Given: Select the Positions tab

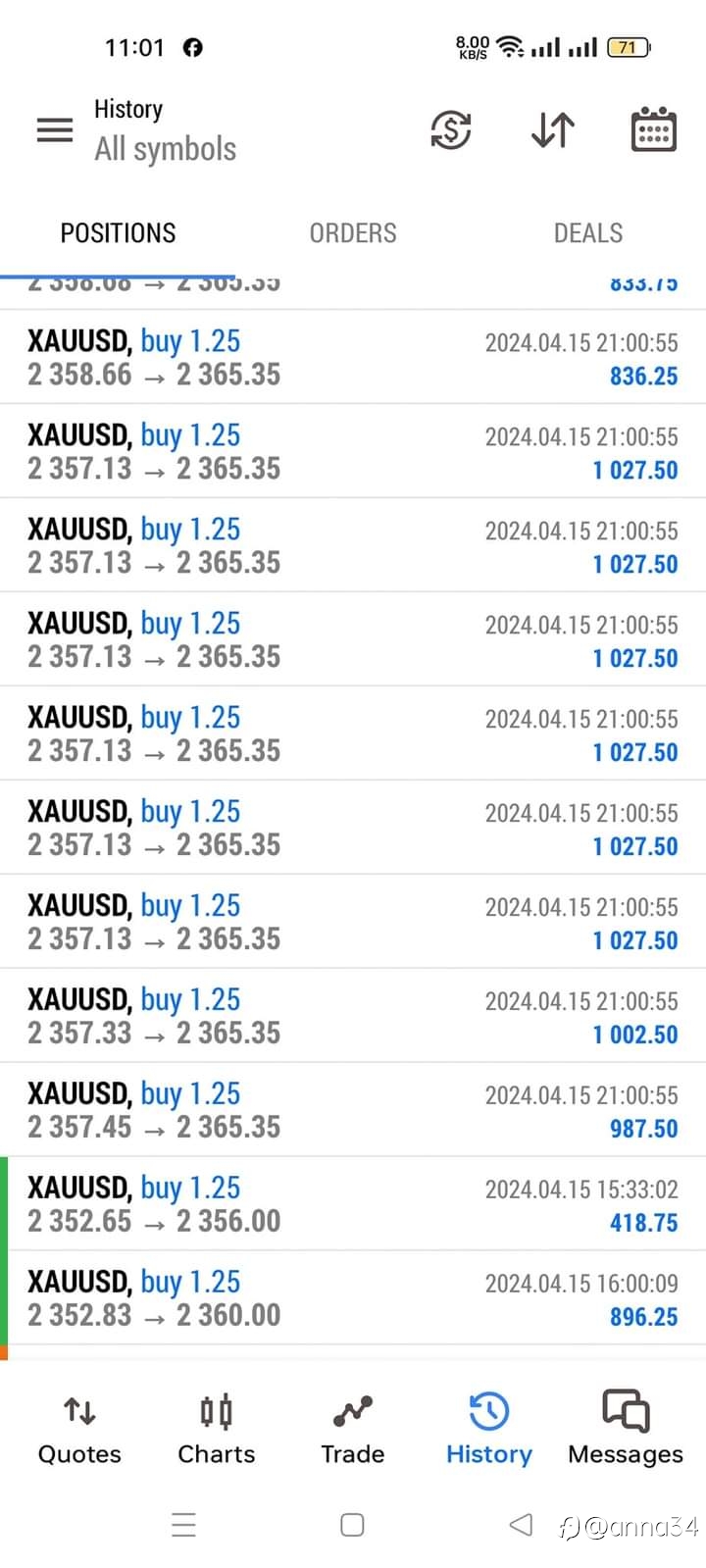Looking at the screenshot, I should click(118, 233).
